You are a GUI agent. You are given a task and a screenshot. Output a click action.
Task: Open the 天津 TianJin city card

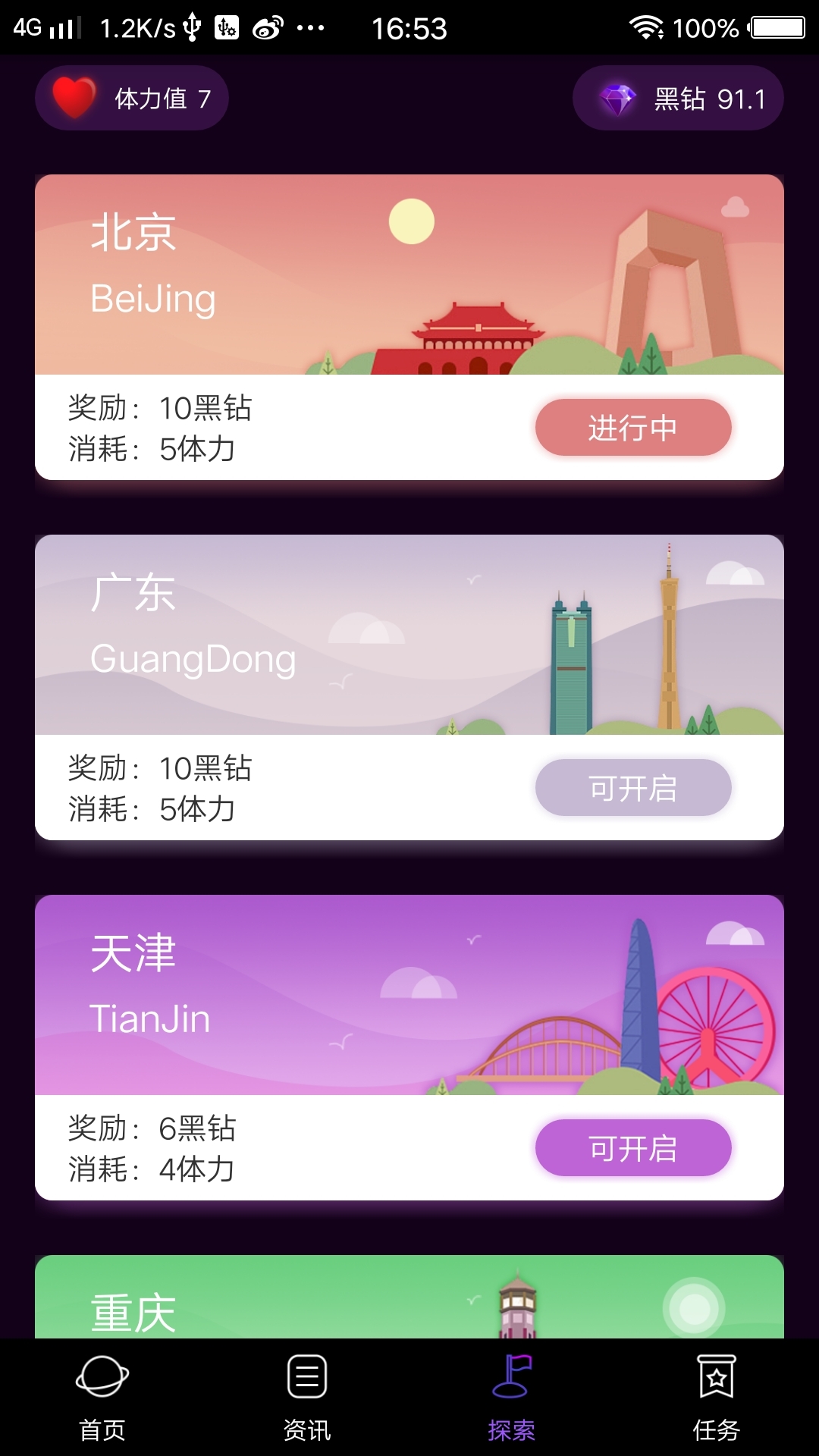(x=409, y=995)
